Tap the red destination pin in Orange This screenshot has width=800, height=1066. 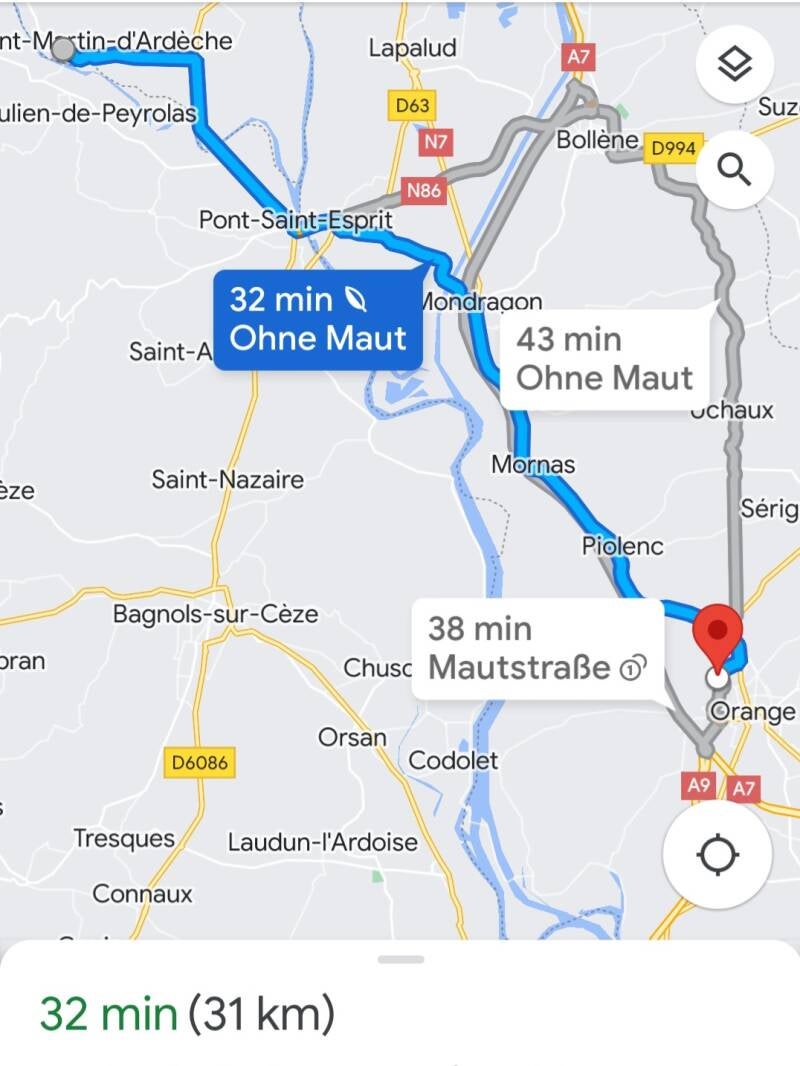coord(718,633)
